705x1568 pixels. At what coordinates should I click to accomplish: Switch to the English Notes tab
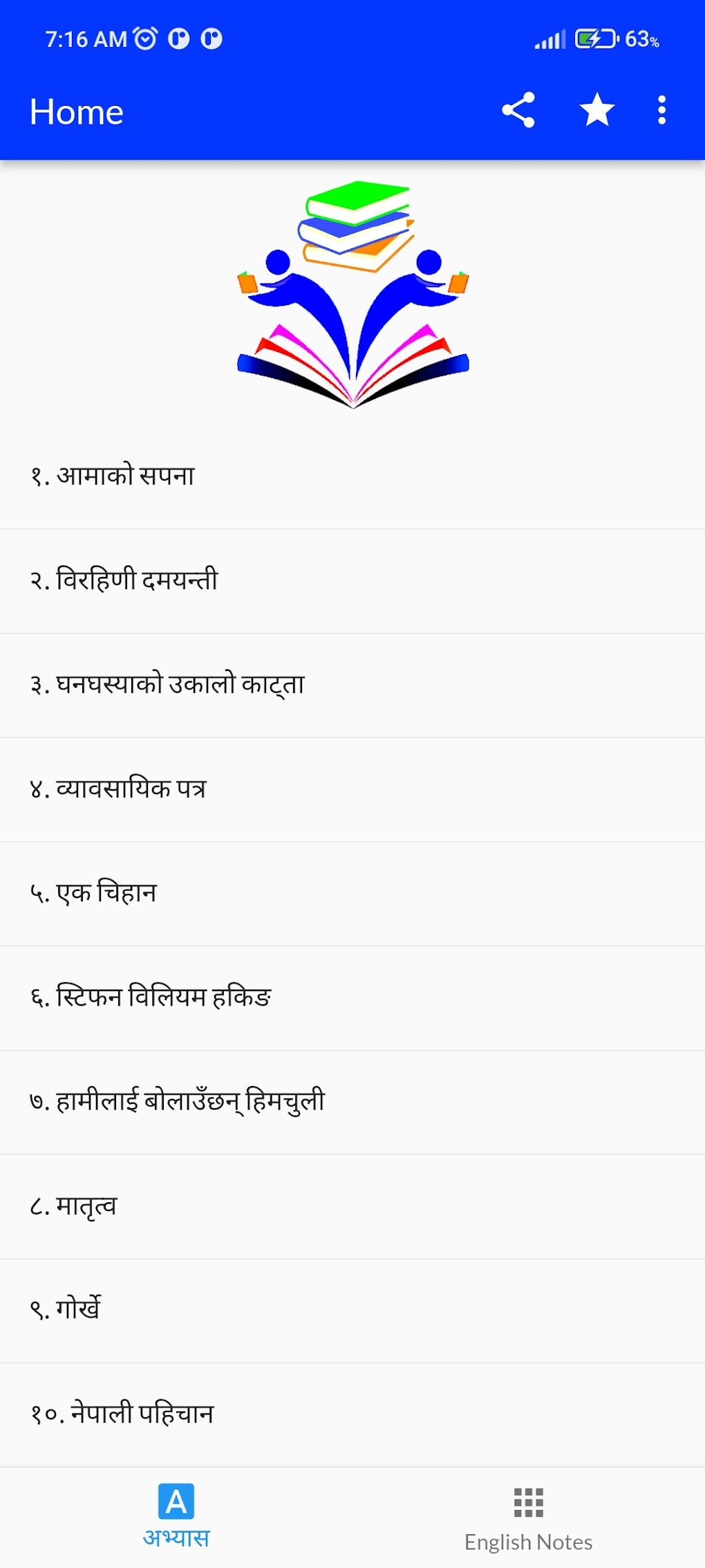[x=529, y=1518]
